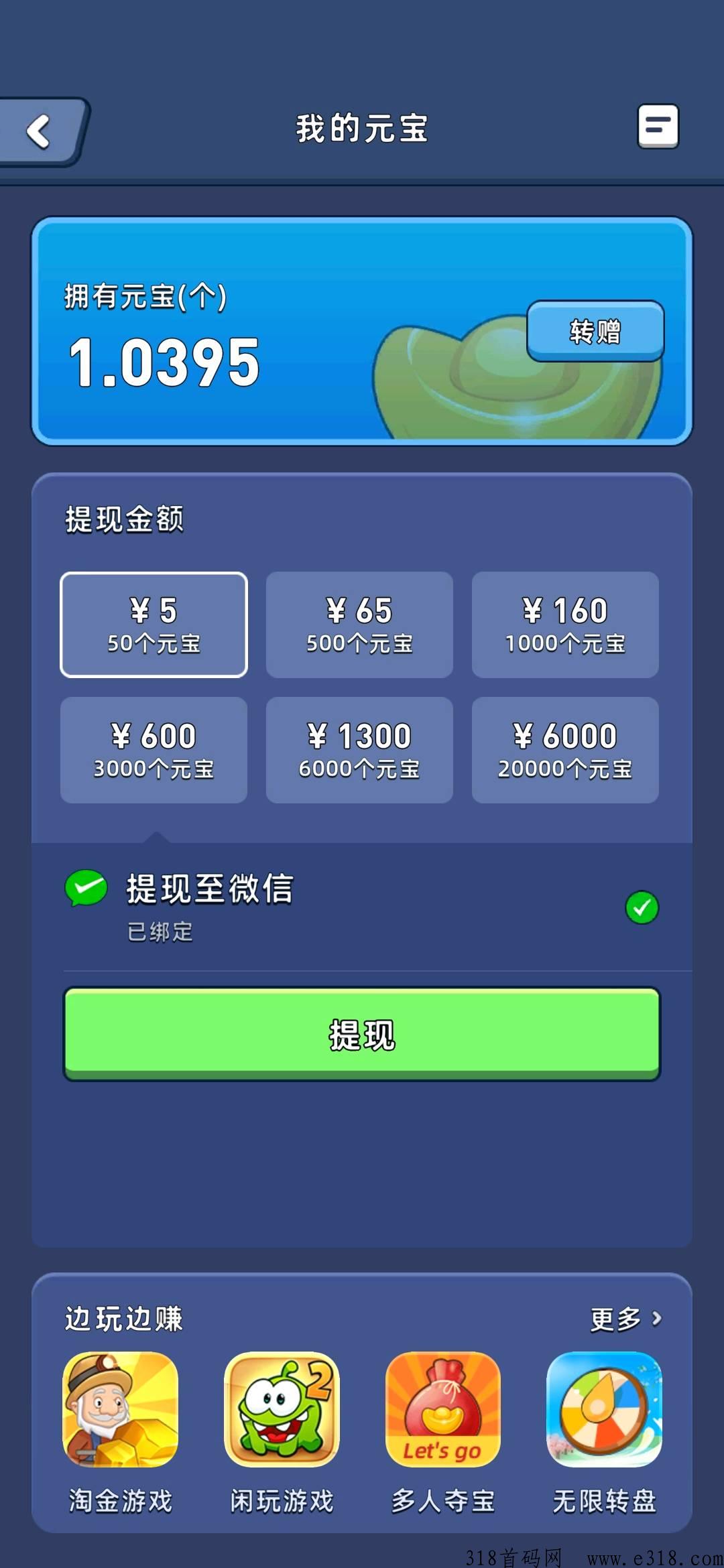Open the 淘金游戏 game
Viewport: 724px width, 1568px height.
click(x=121, y=1433)
